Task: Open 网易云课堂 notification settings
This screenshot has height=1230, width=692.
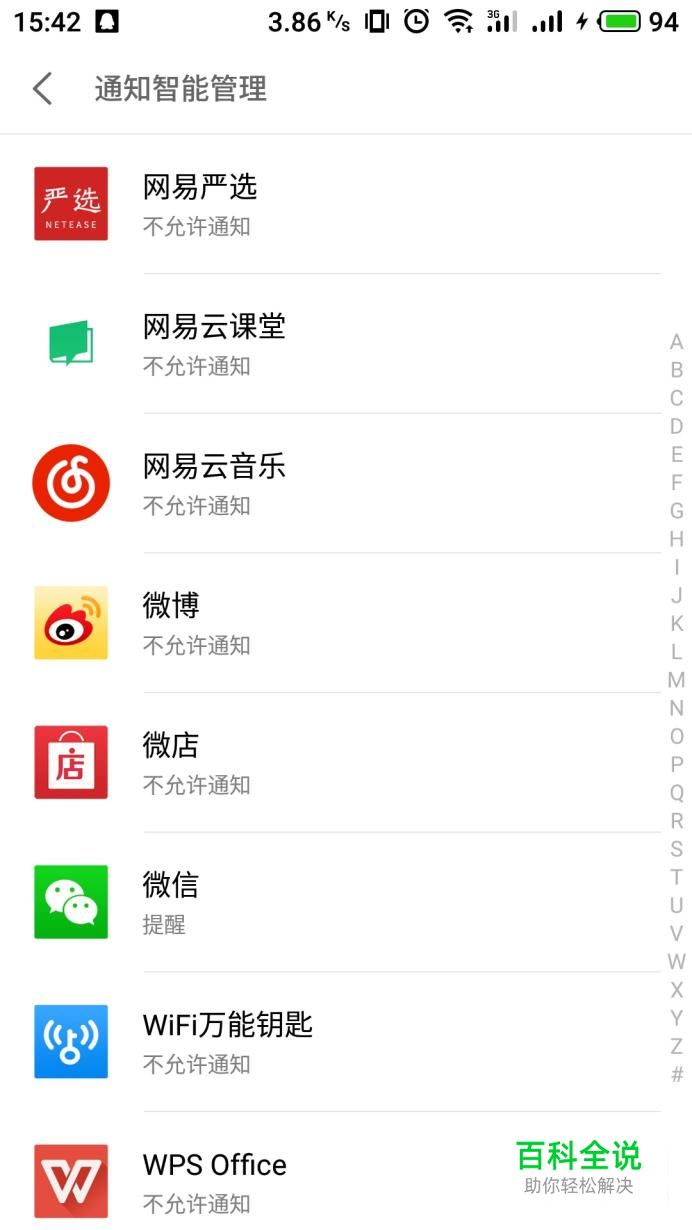Action: [x=346, y=343]
